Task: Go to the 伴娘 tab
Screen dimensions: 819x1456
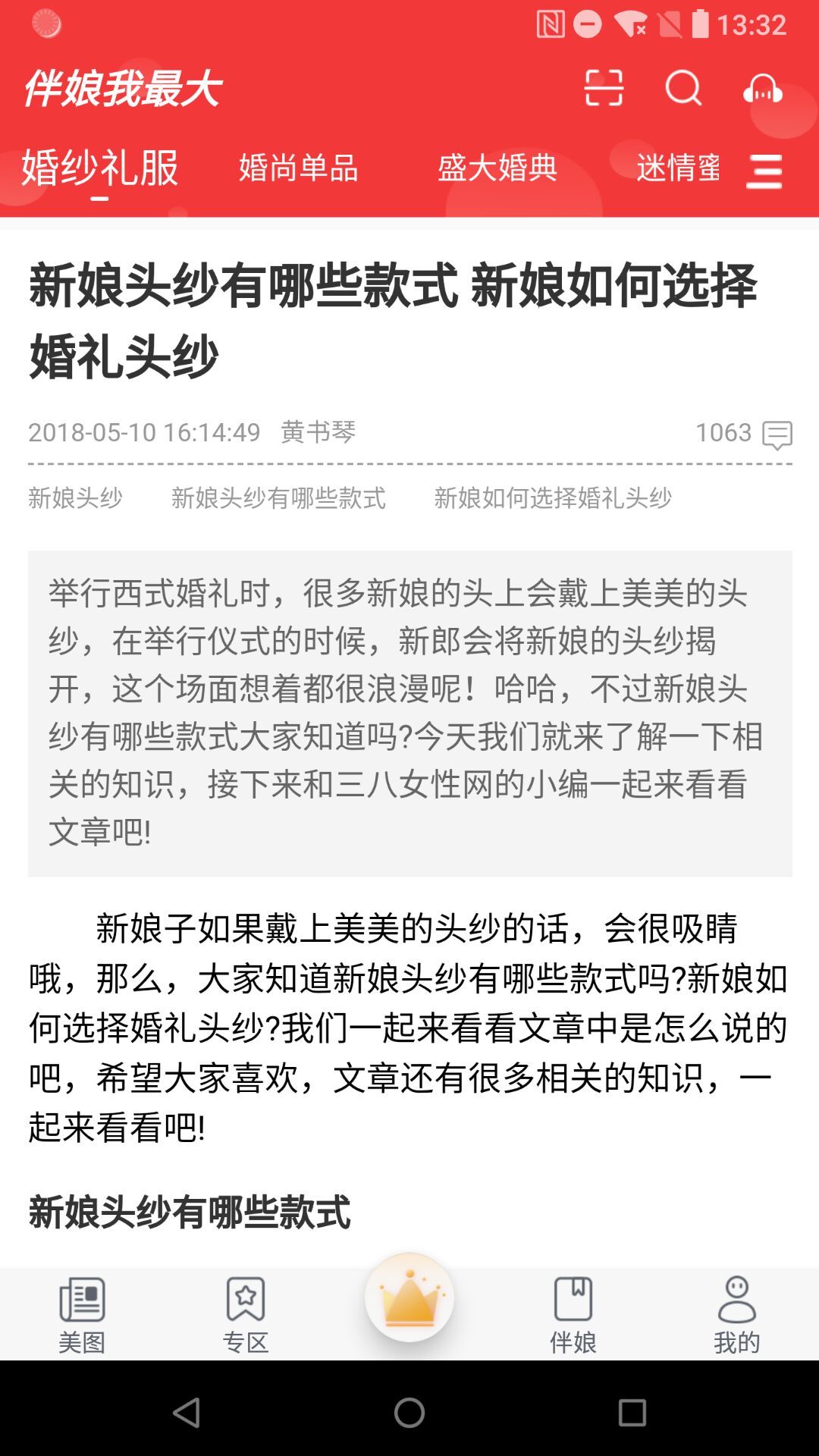Action: (573, 1315)
